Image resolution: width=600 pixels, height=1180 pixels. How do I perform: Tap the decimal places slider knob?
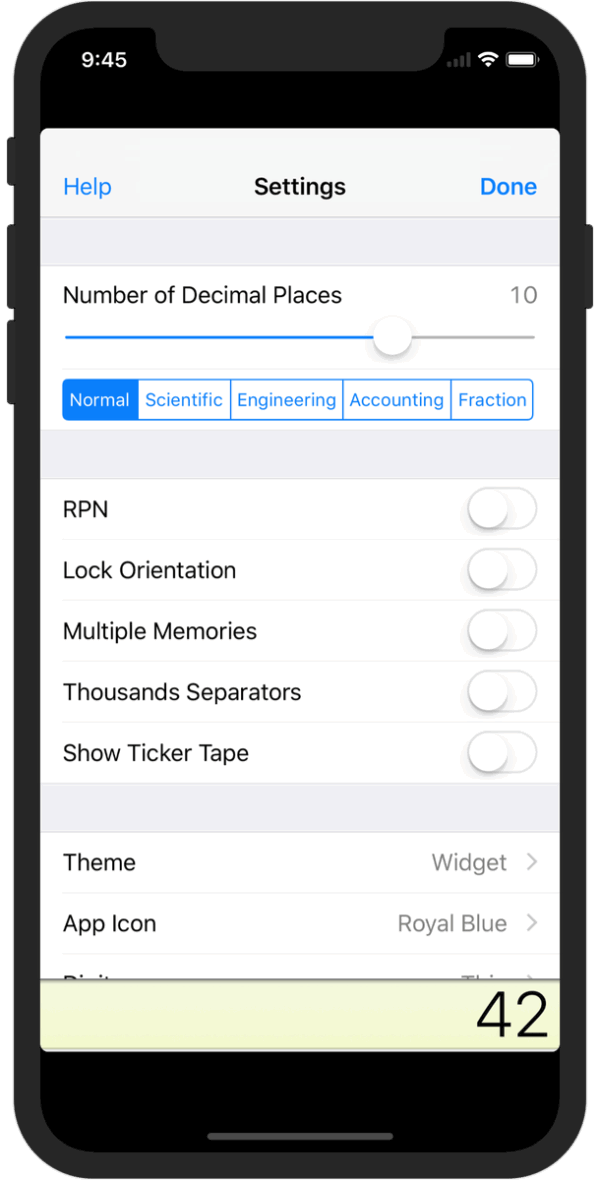392,337
